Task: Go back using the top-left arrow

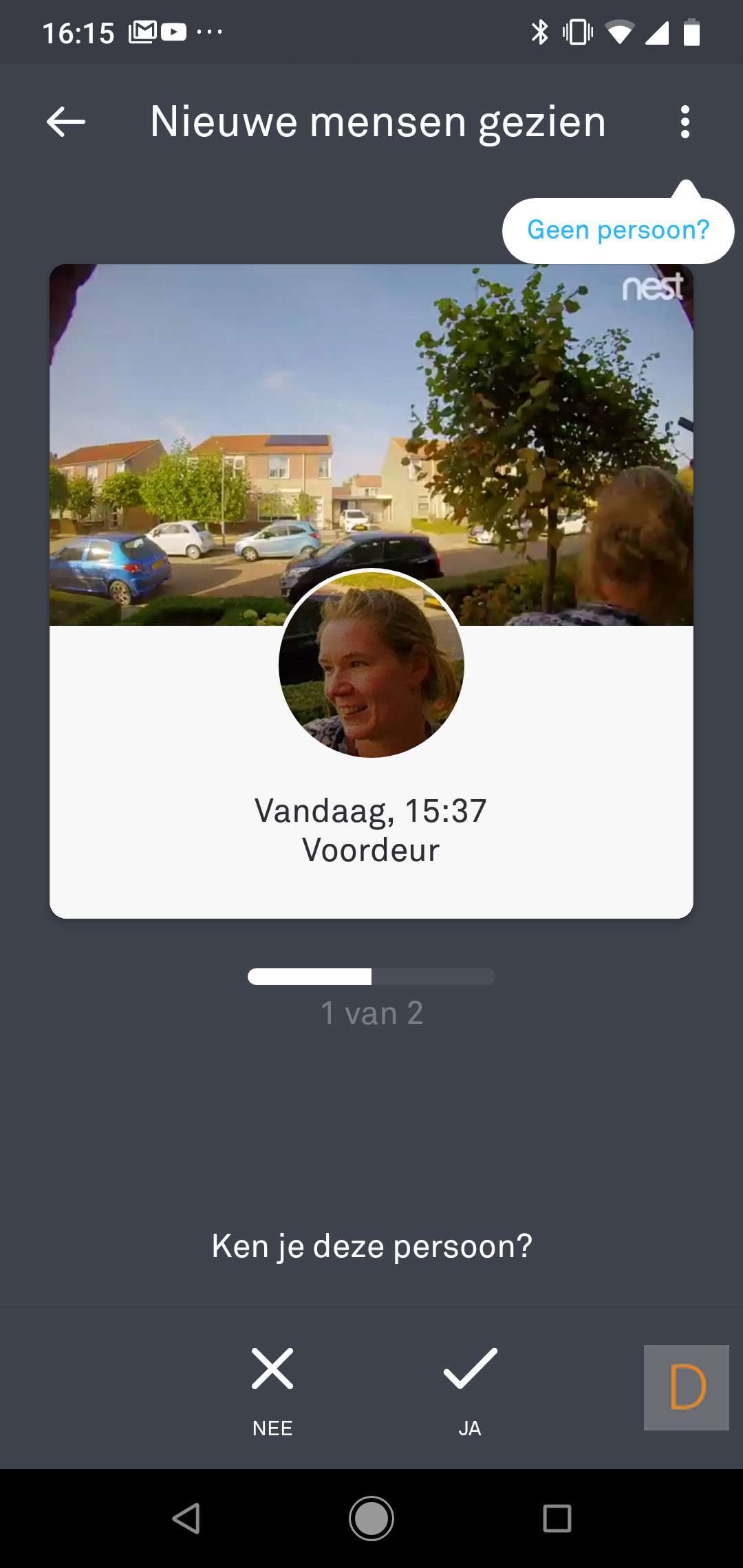Action: [x=66, y=122]
